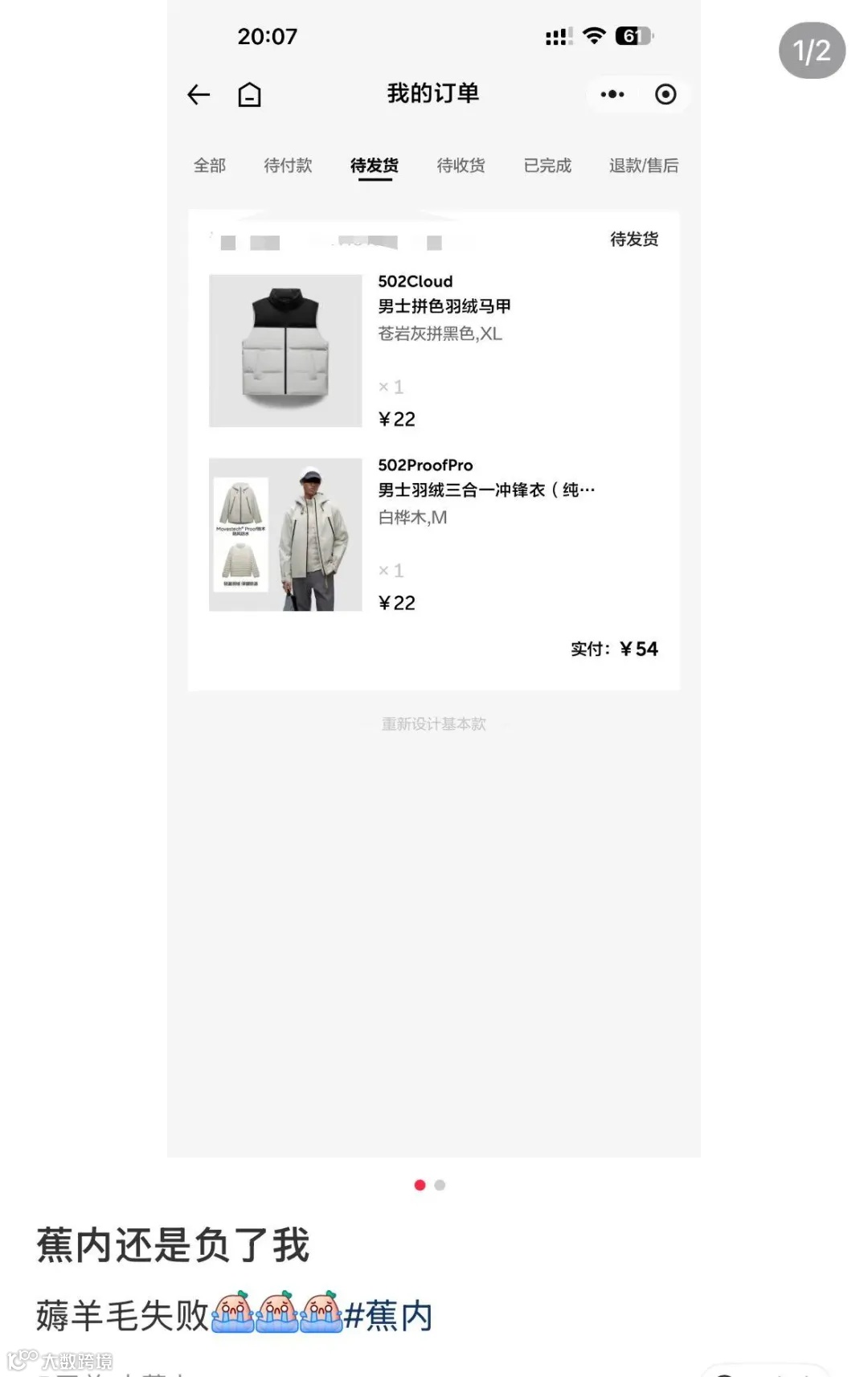This screenshot has height=1377, width=868.
Task: Open the 待收货 tab
Action: (461, 166)
